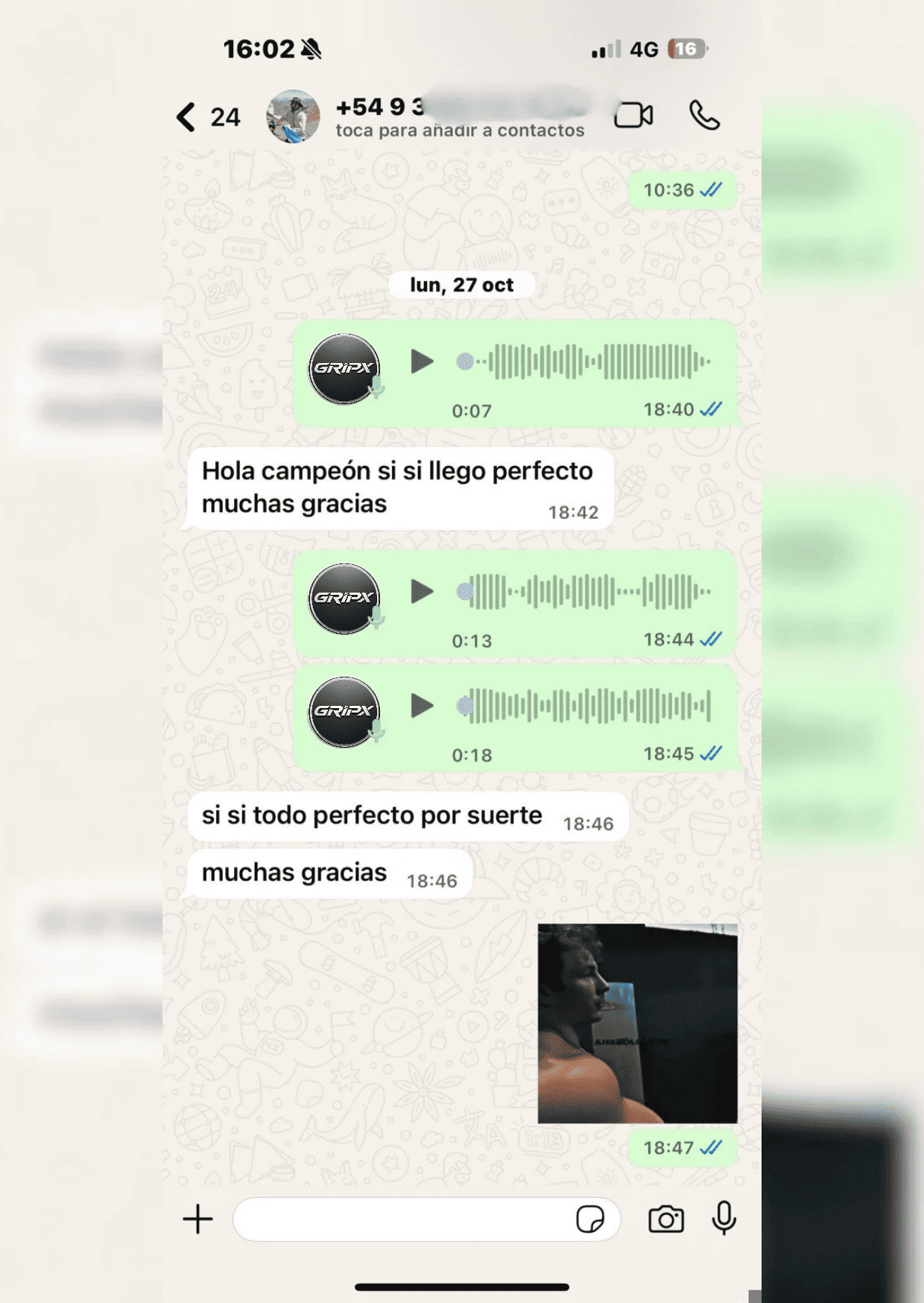Play the 0:07 voice message
Screen dimensions: 924x1303
tap(422, 362)
